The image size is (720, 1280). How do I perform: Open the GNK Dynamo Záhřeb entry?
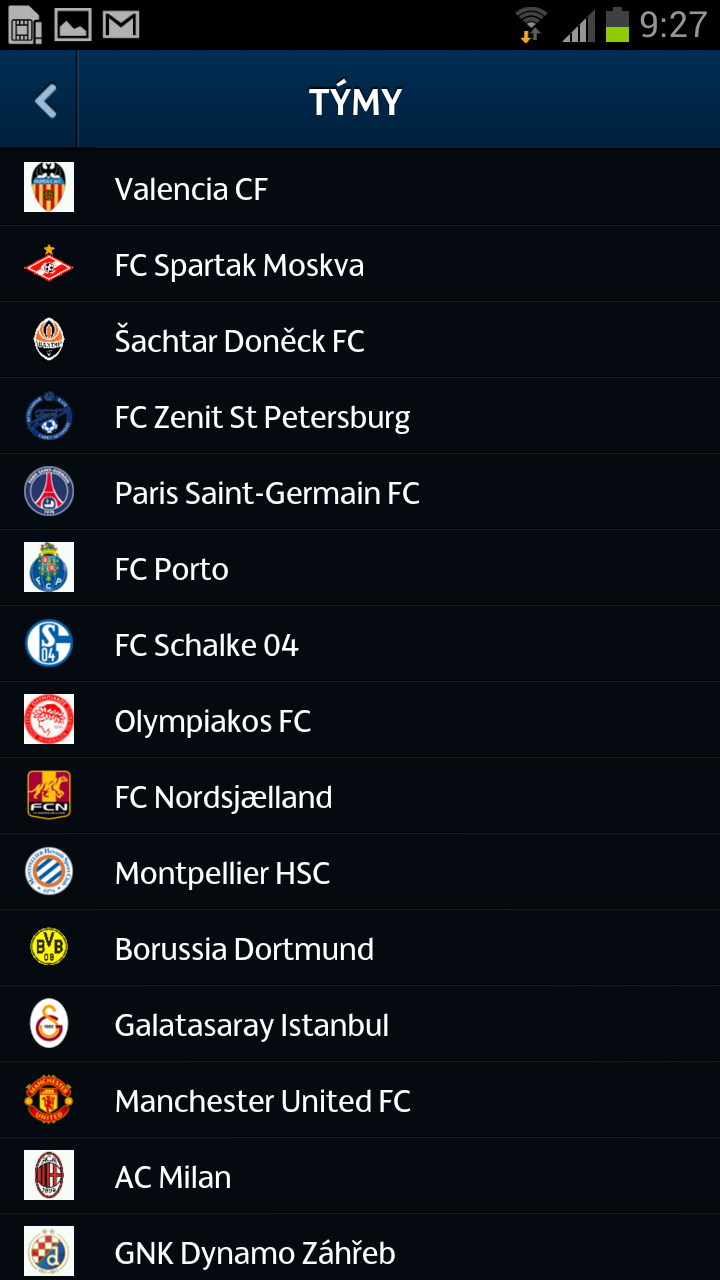pyautogui.click(x=300, y=1251)
